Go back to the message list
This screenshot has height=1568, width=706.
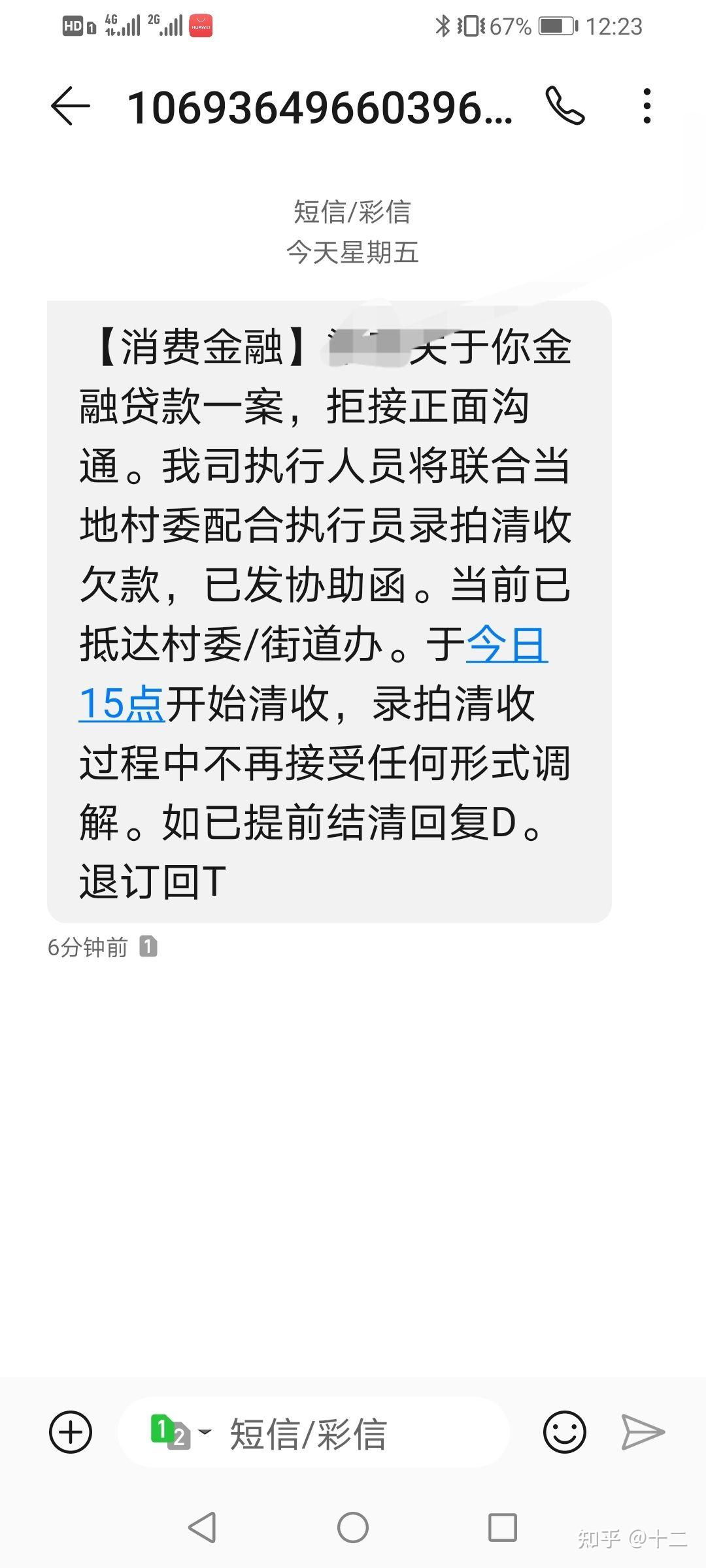pos(71,106)
